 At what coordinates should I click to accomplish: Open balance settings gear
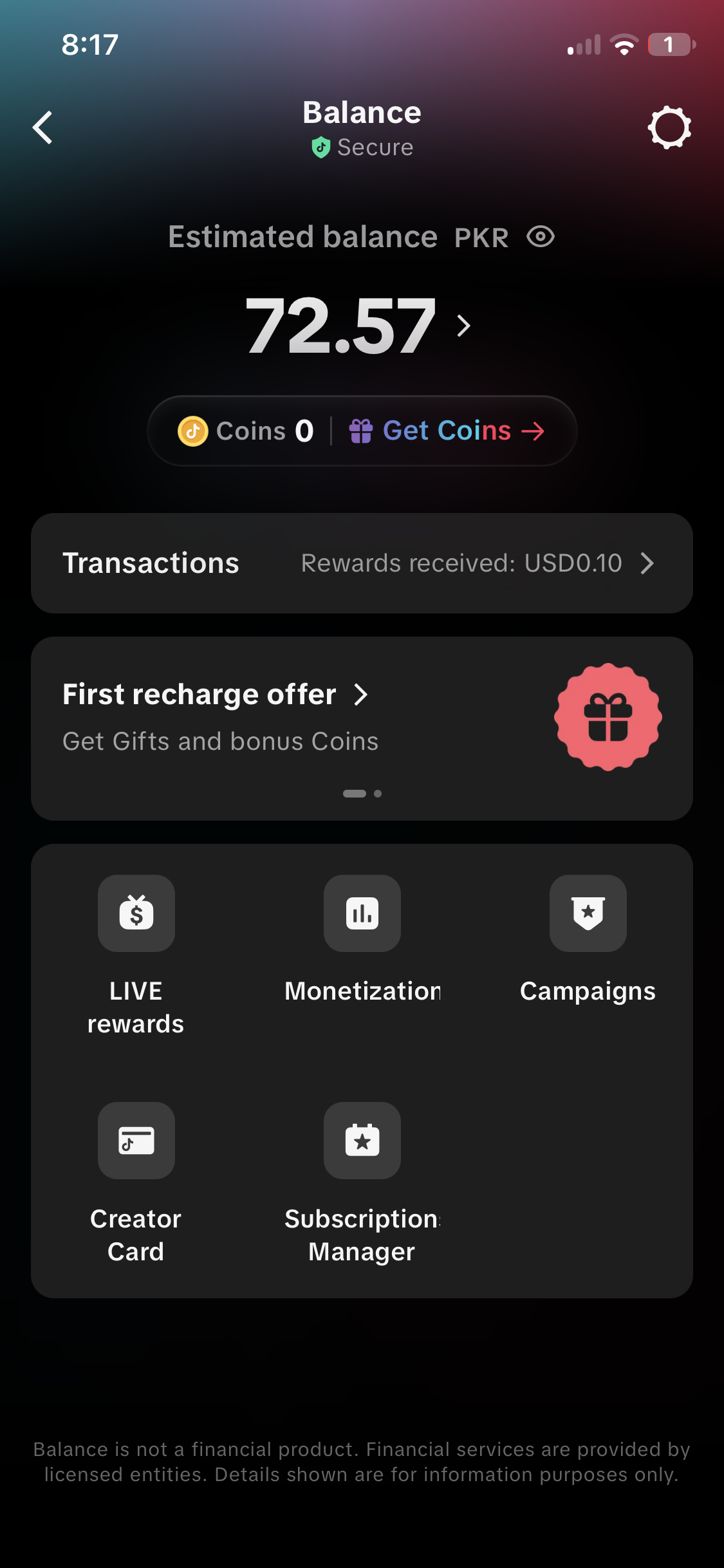click(x=669, y=127)
